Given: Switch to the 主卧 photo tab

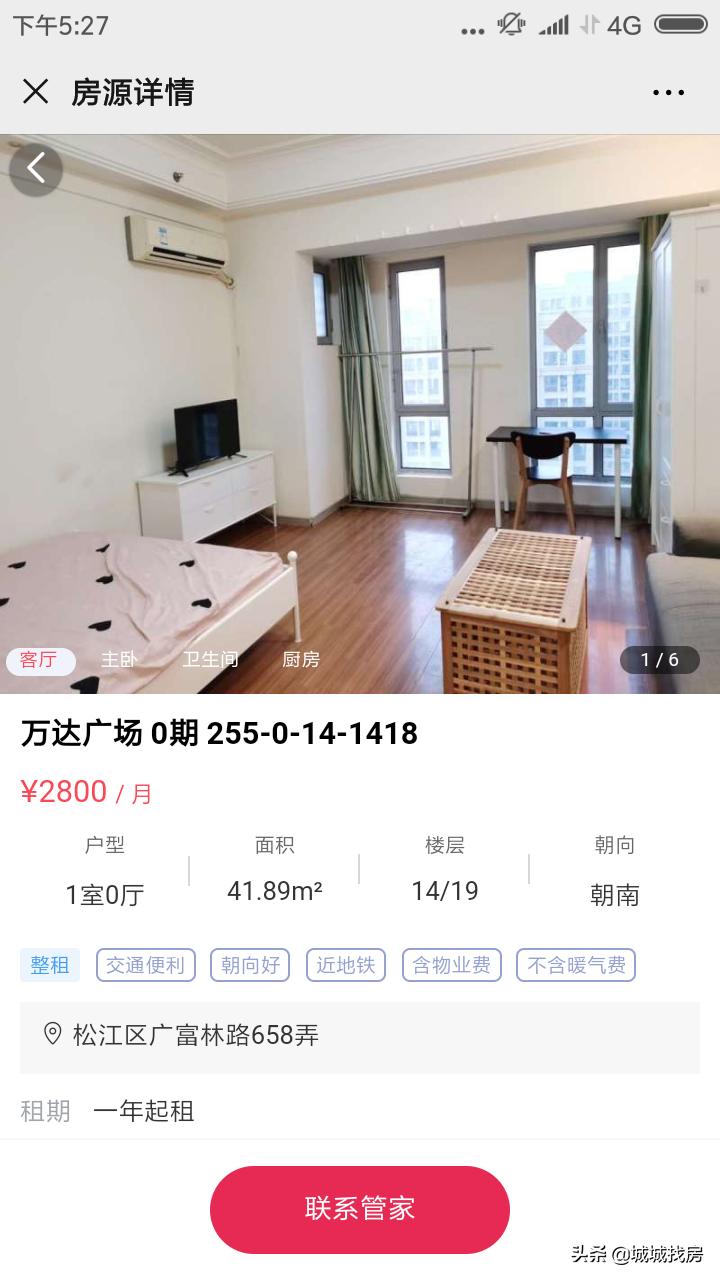Looking at the screenshot, I should pyautogui.click(x=121, y=661).
